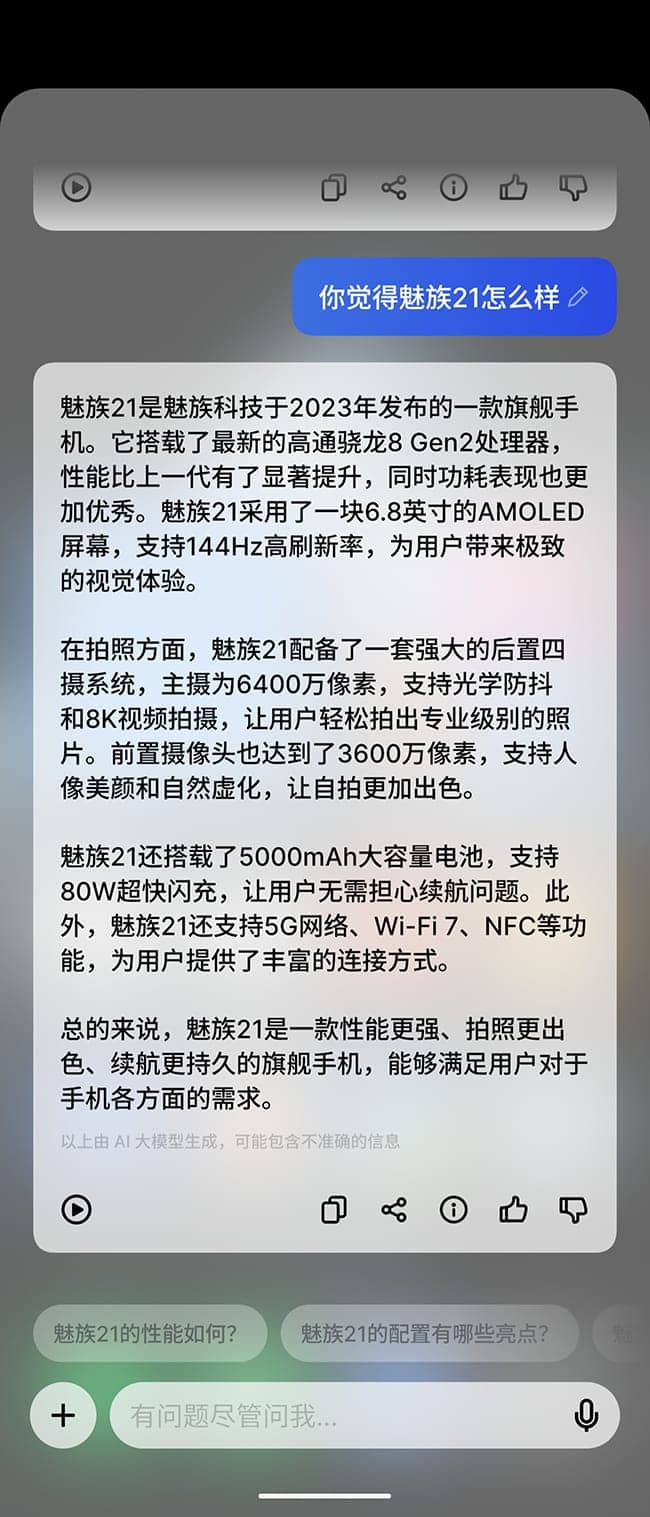Copy the 魅族21 answer text
Screen dimensions: 650x1517
click(x=334, y=1210)
